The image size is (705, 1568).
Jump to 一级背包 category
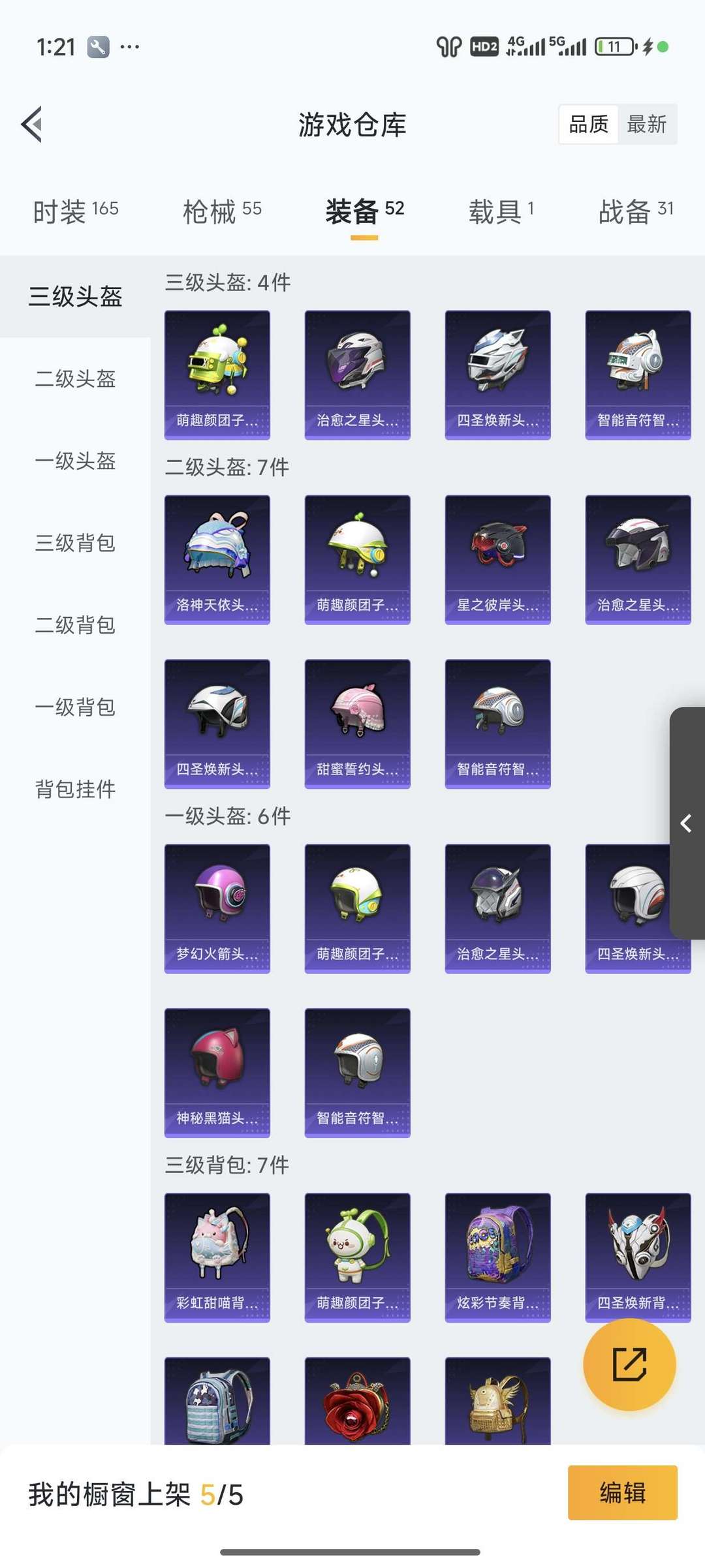pyautogui.click(x=75, y=707)
